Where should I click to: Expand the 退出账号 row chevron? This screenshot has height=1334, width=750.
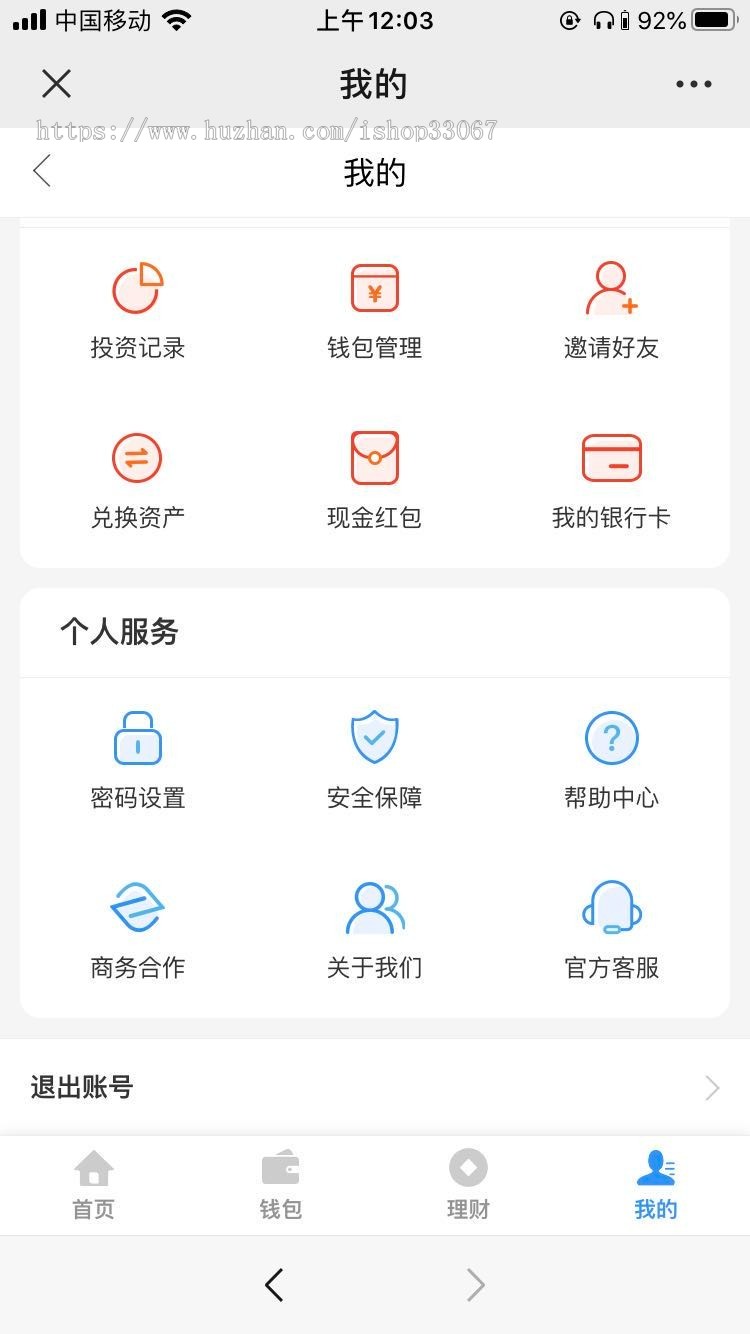710,1087
